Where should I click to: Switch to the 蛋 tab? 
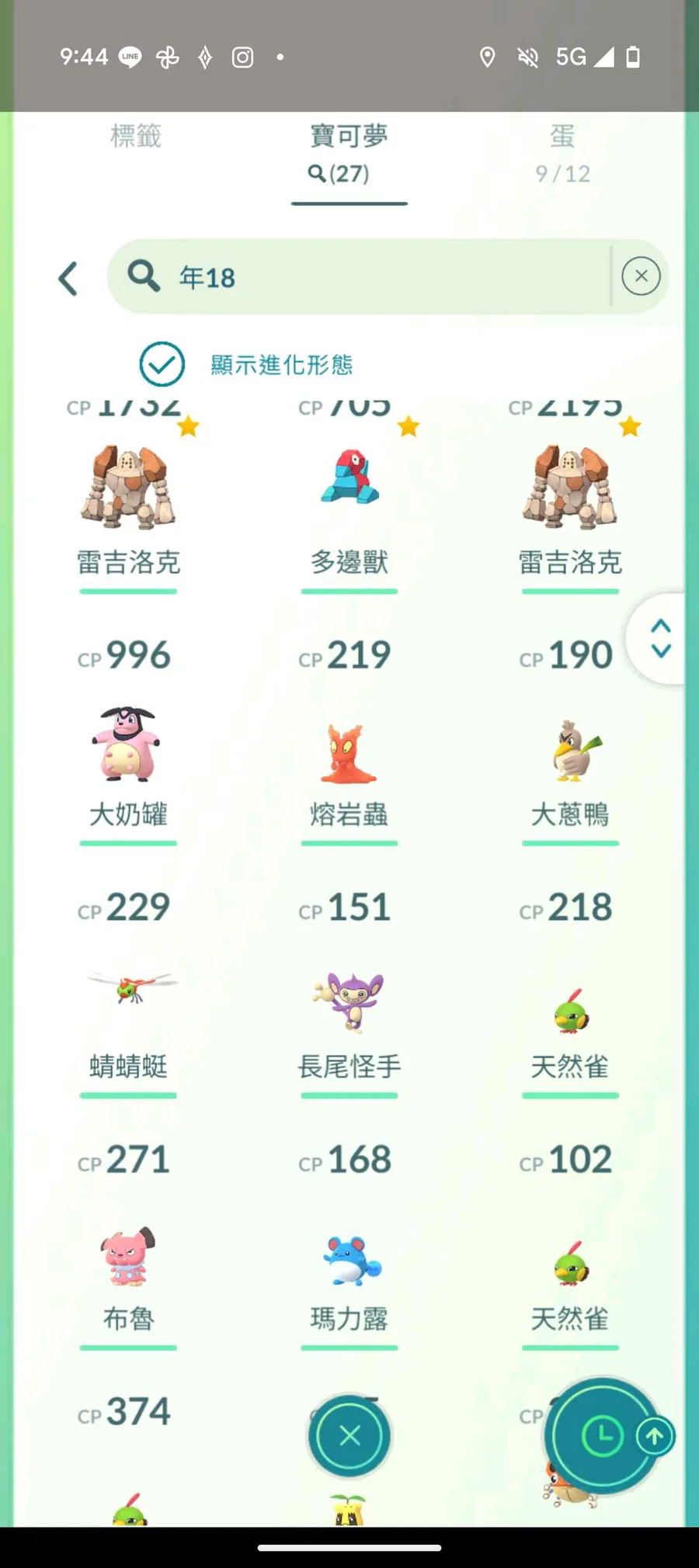point(562,152)
